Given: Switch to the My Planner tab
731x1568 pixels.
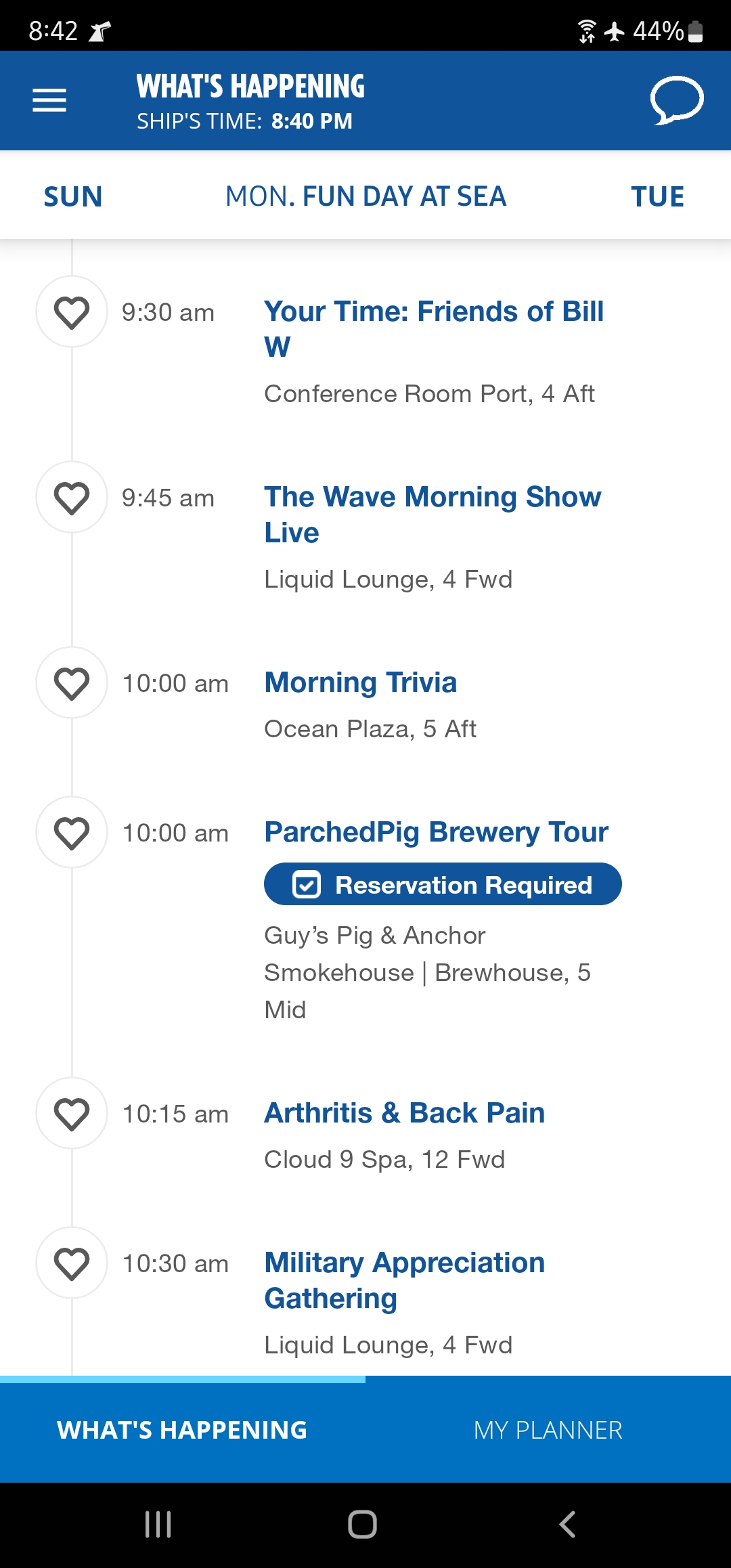Looking at the screenshot, I should pos(548,1430).
